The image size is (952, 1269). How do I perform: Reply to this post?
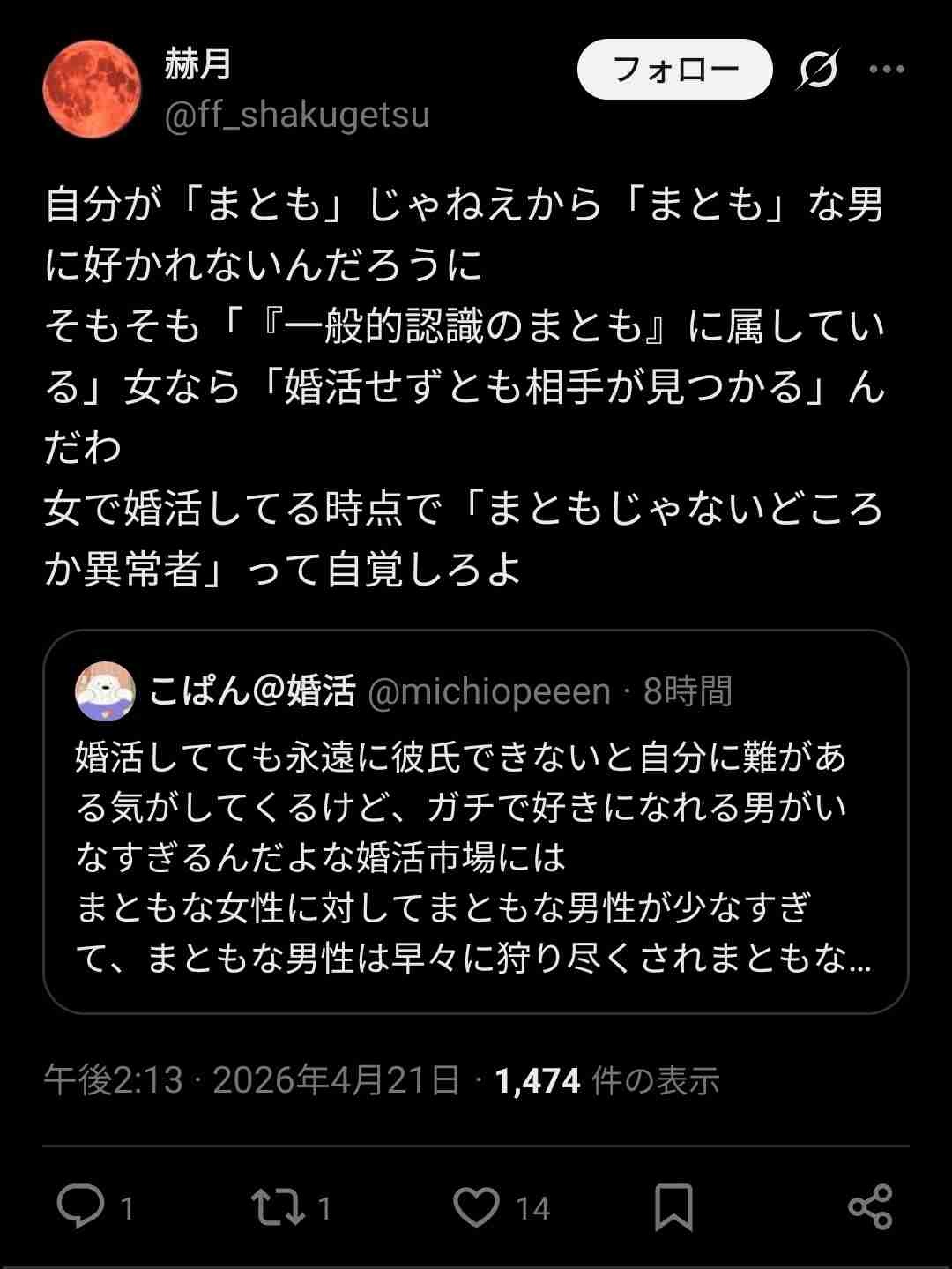(x=81, y=1206)
